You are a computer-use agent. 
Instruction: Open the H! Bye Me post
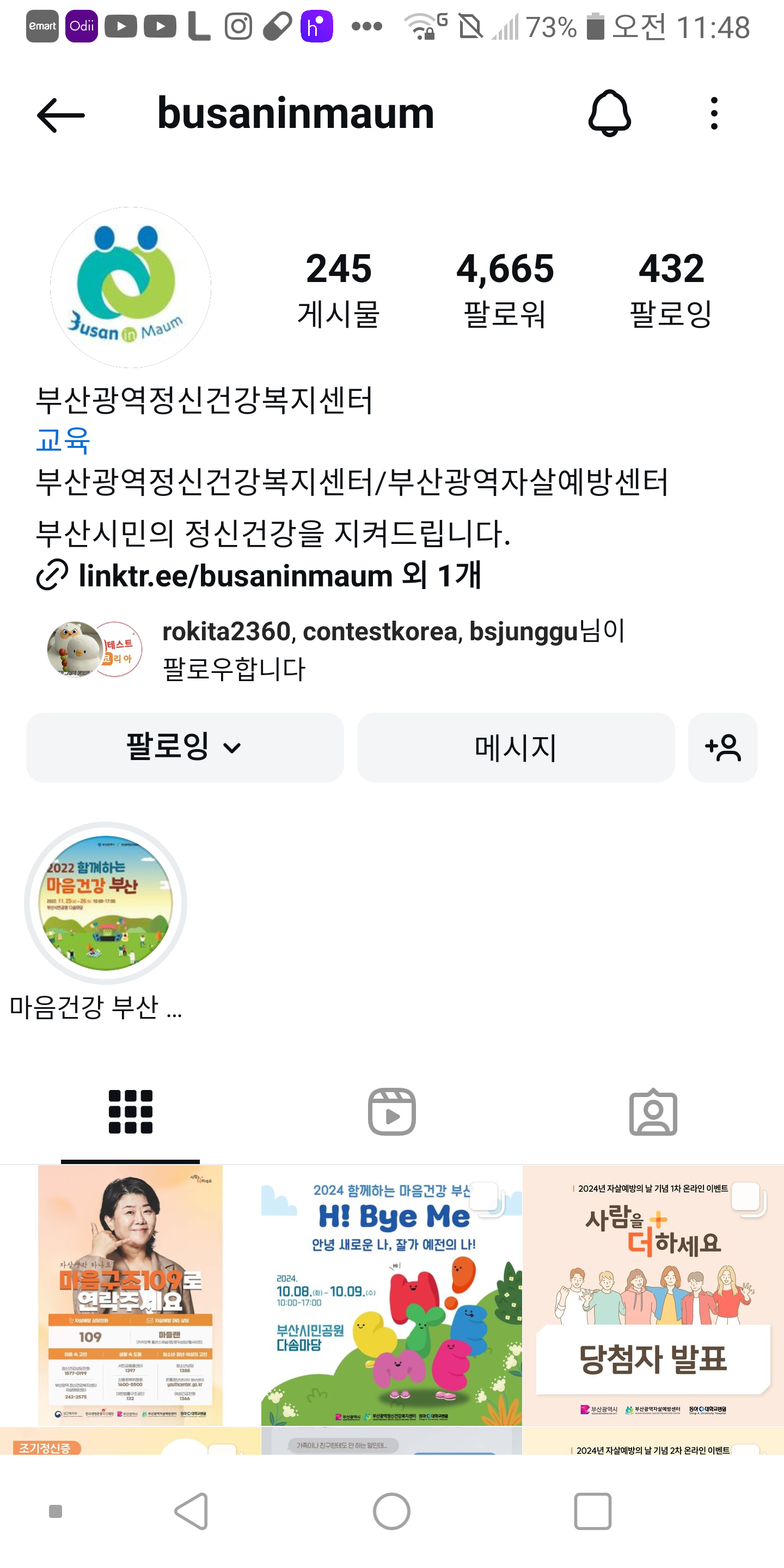(391, 1295)
